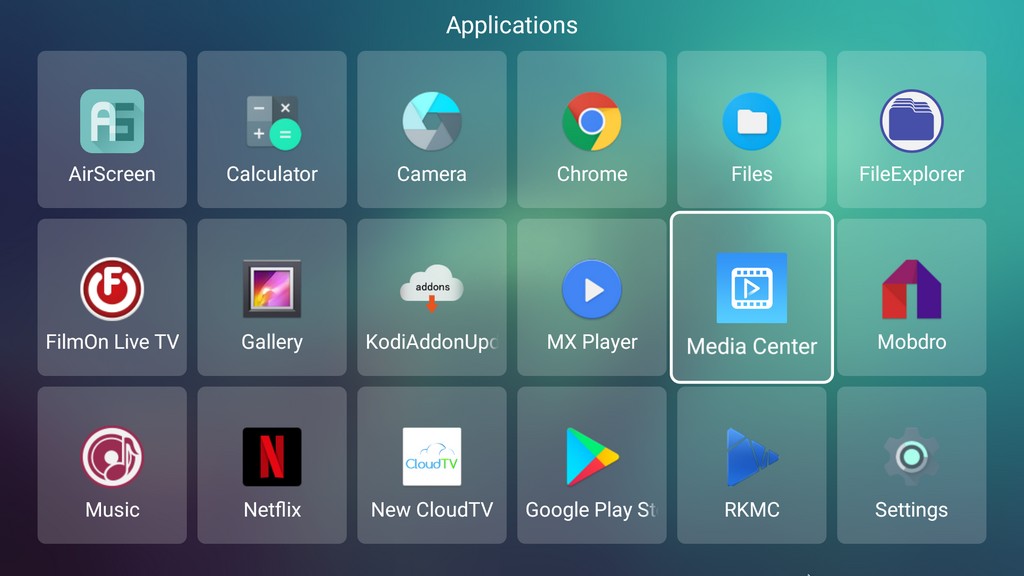The width and height of the screenshot is (1024, 576).
Task: Start MX Player
Action: click(592, 298)
